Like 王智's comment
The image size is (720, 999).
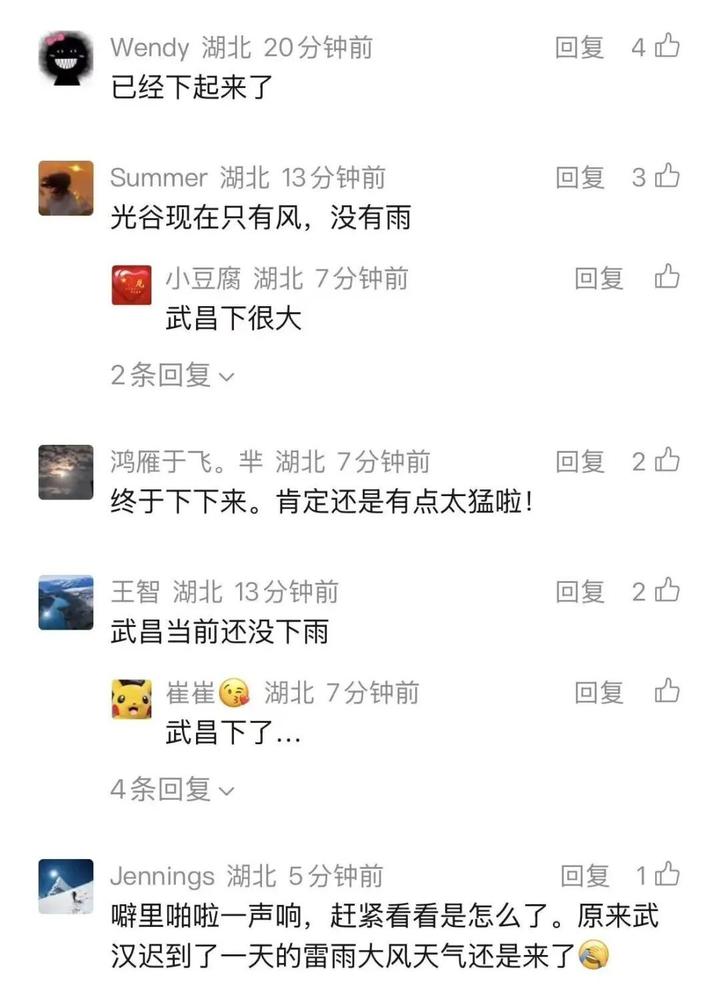tap(667, 591)
